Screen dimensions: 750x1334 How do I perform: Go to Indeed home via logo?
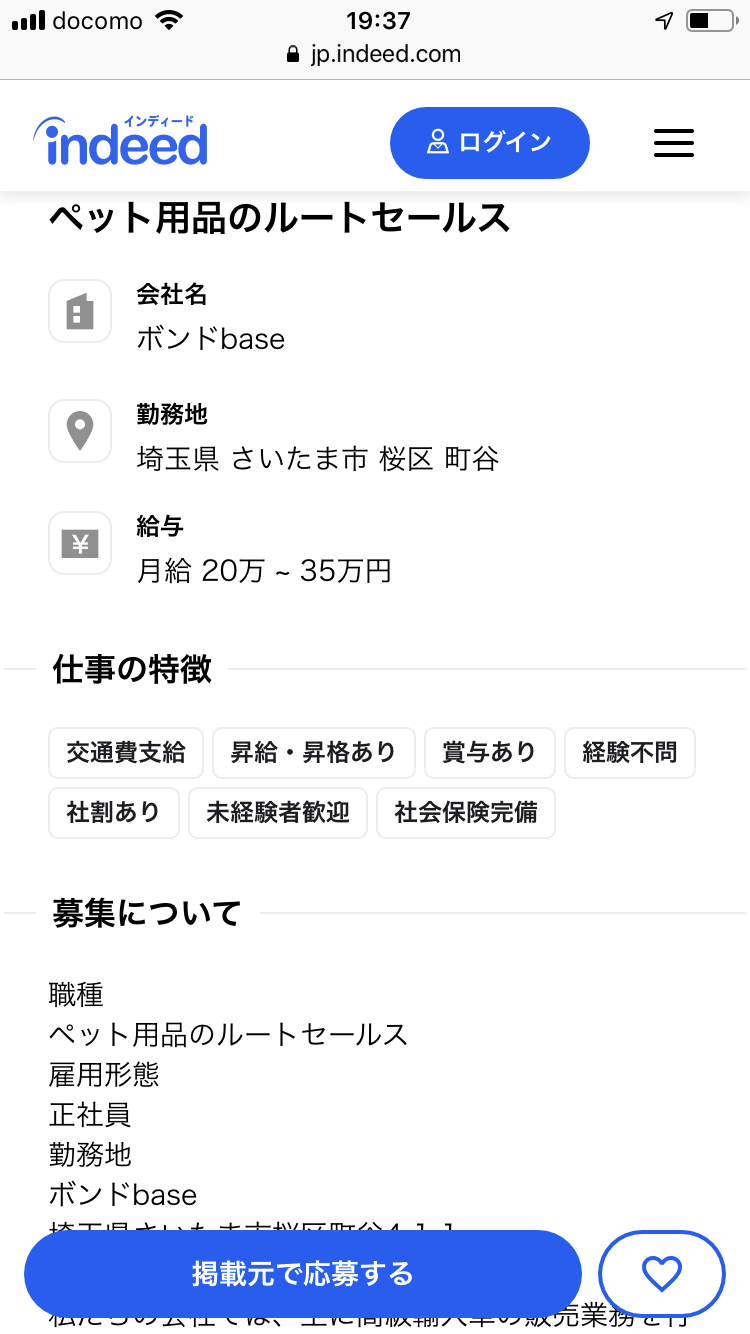pyautogui.click(x=121, y=142)
